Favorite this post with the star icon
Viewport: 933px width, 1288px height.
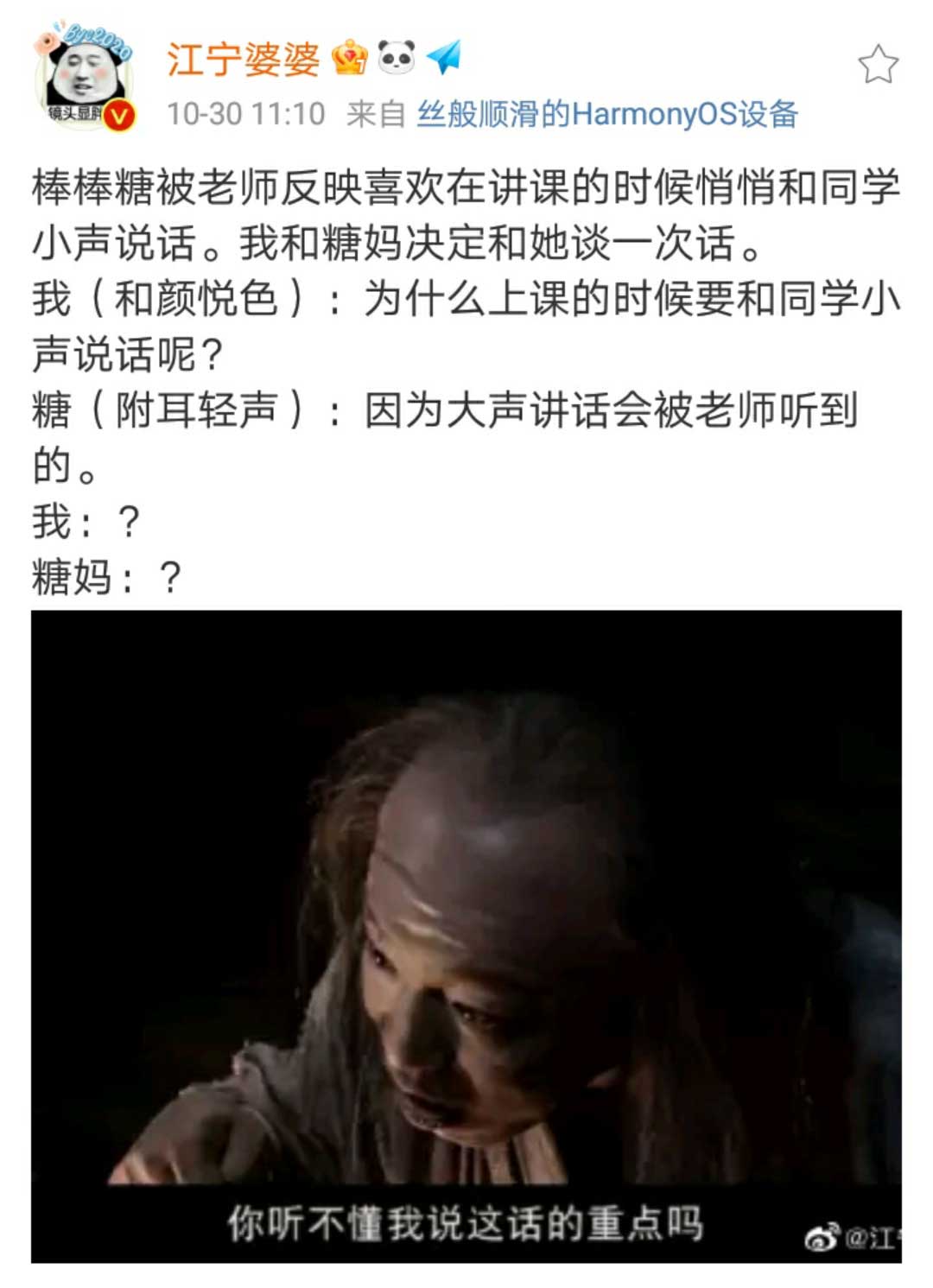(878, 65)
